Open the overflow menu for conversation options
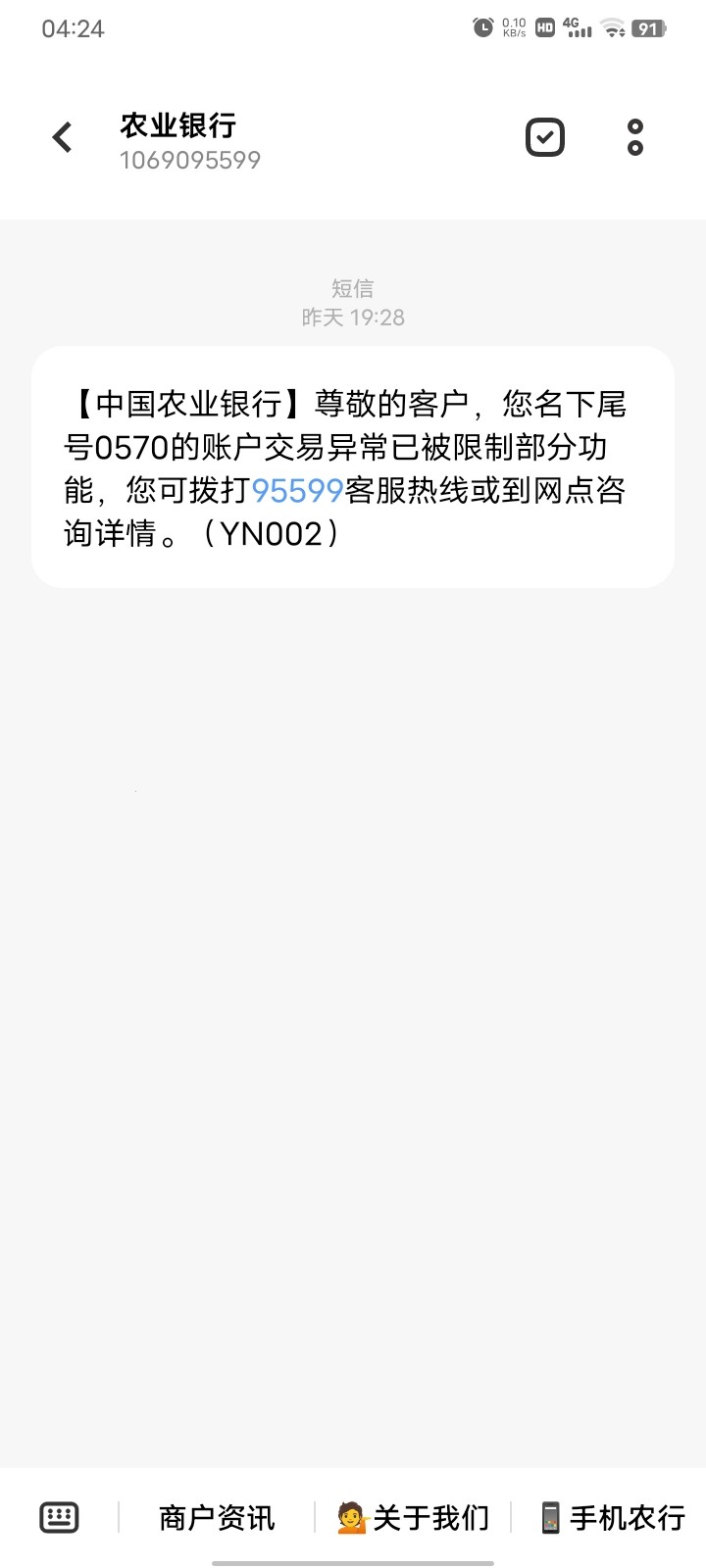Screen dimensions: 706x1568 pos(634,137)
